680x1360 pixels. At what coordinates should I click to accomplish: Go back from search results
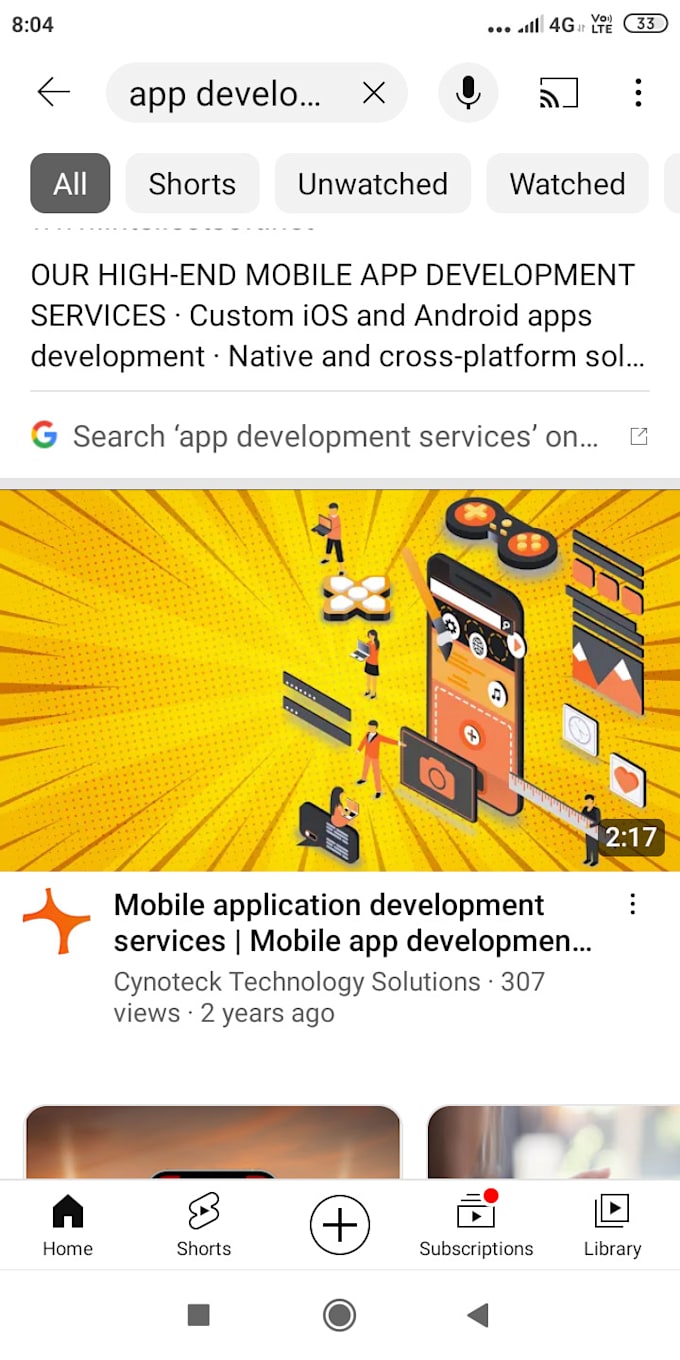click(53, 93)
